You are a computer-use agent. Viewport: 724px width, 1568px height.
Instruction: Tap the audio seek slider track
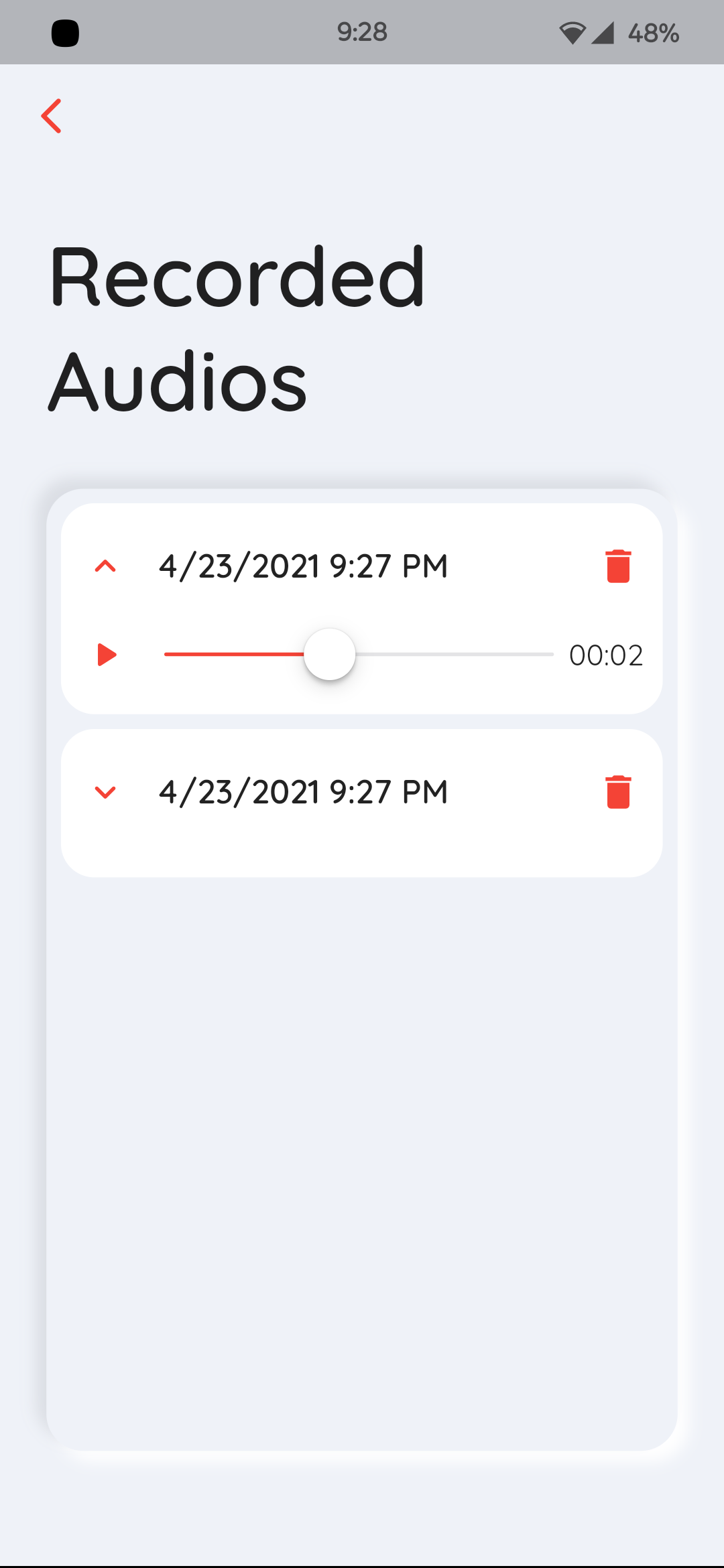456,655
